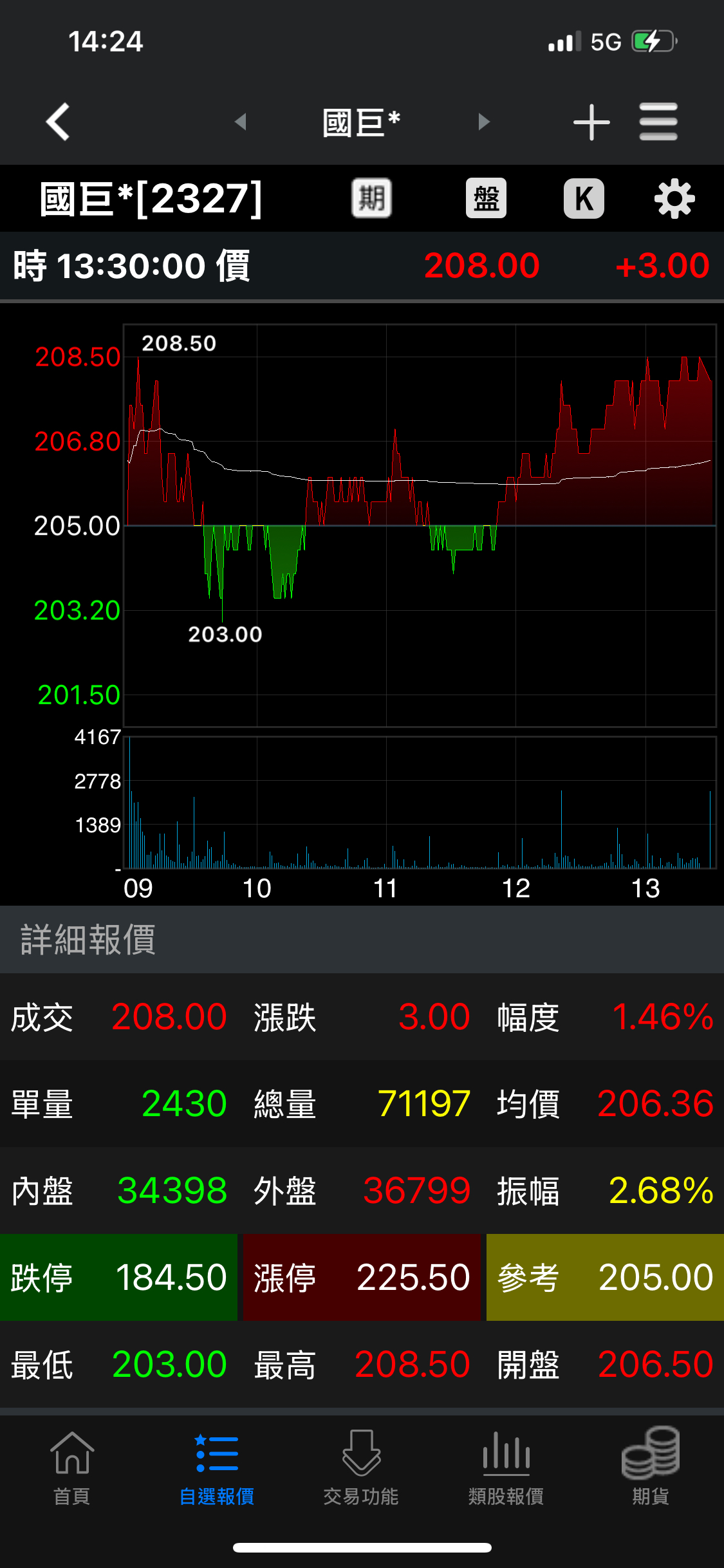The height and width of the screenshot is (1568, 724).
Task: Open the hamburger menu
Action: click(658, 122)
